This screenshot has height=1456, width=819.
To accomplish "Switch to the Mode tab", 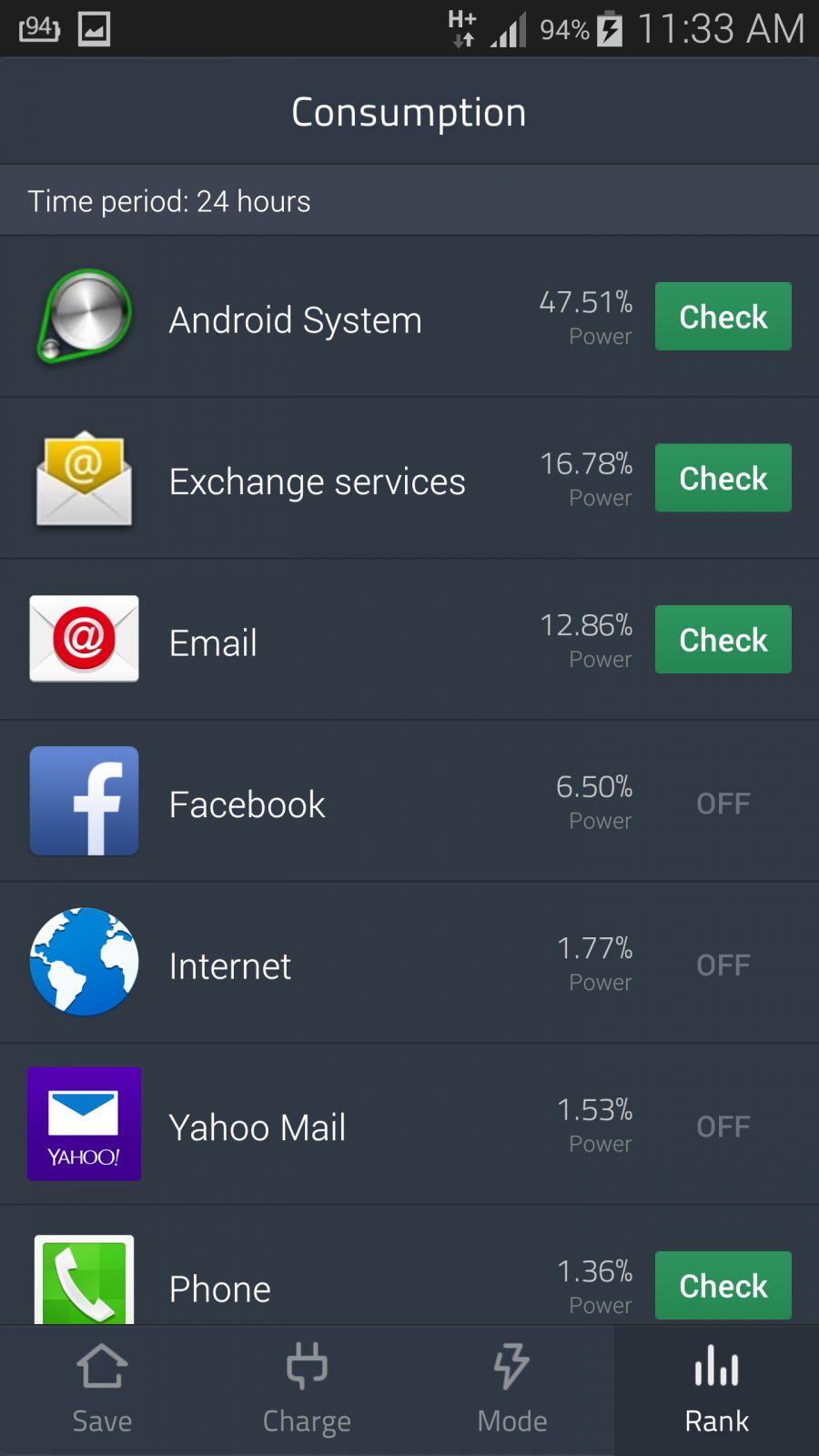I will pyautogui.click(x=511, y=1390).
